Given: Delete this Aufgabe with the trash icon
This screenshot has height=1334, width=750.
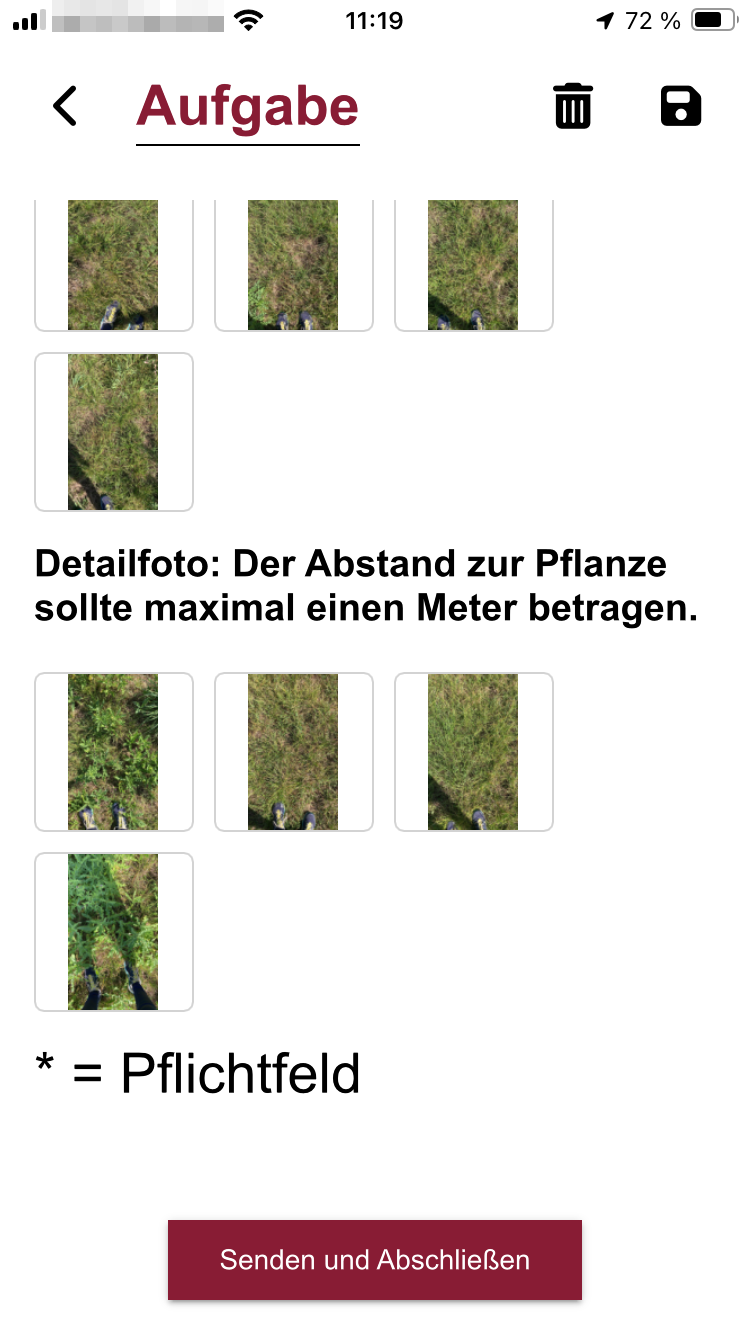Looking at the screenshot, I should (573, 107).
